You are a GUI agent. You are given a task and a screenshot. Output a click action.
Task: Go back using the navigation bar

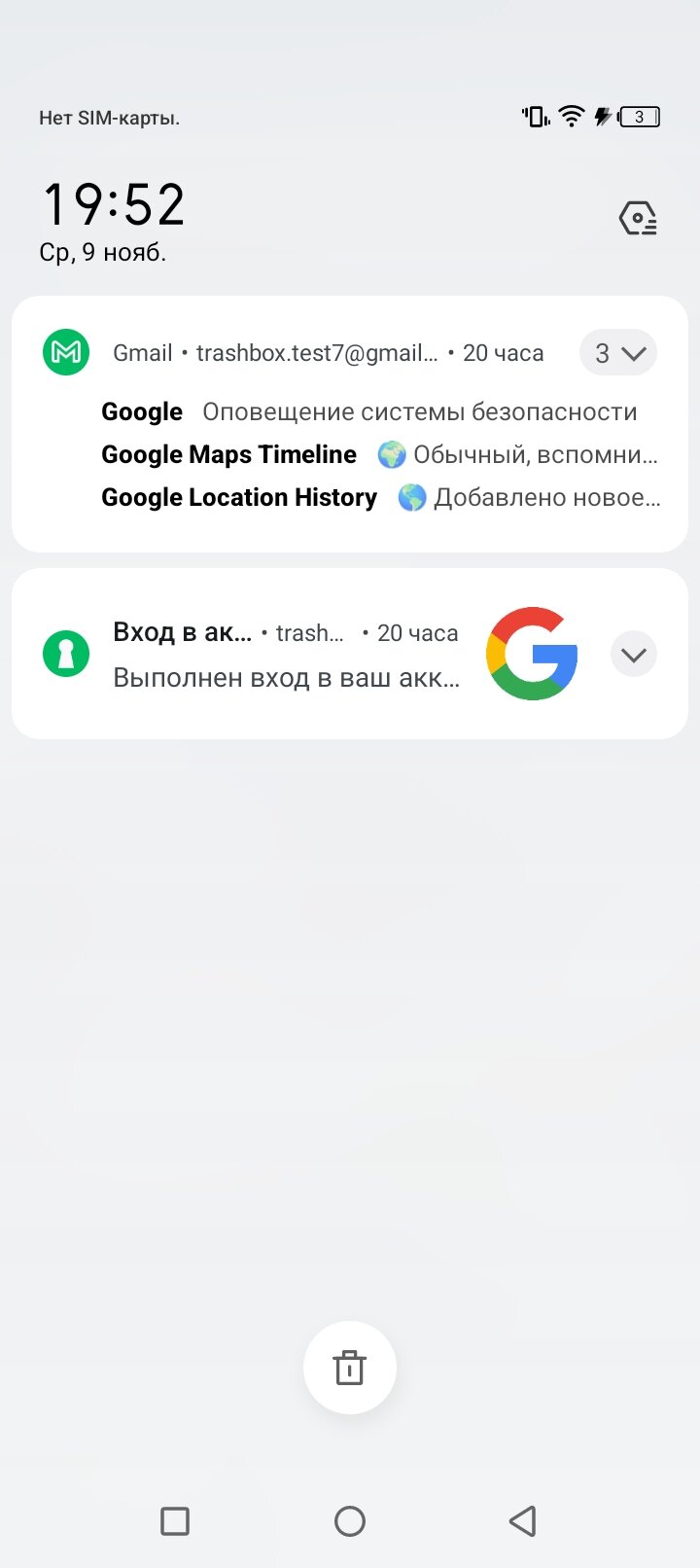coord(523,1521)
